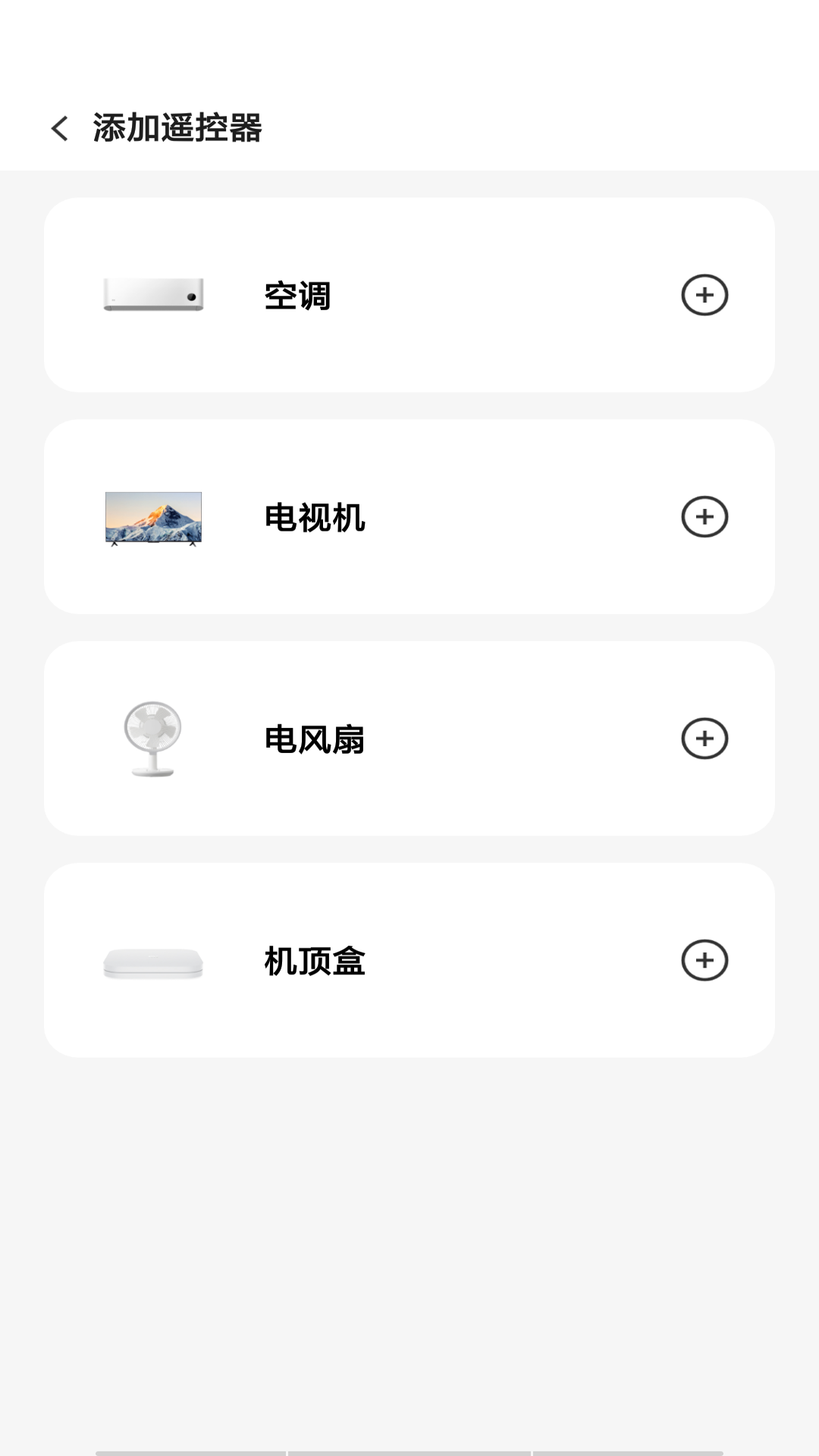
Task: Open the 电视机 remote card
Action: tap(409, 516)
